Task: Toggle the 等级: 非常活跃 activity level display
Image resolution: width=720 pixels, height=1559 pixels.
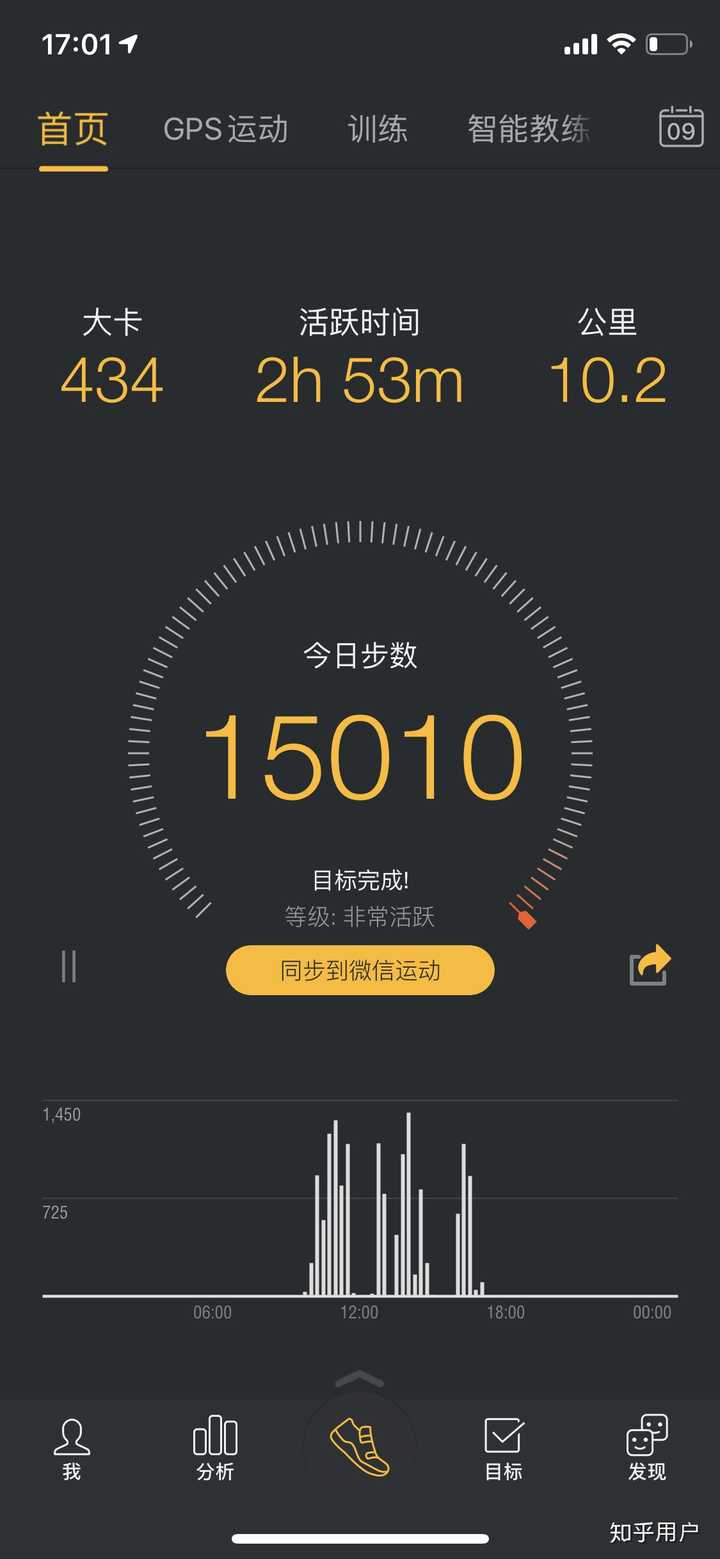Action: [x=359, y=917]
